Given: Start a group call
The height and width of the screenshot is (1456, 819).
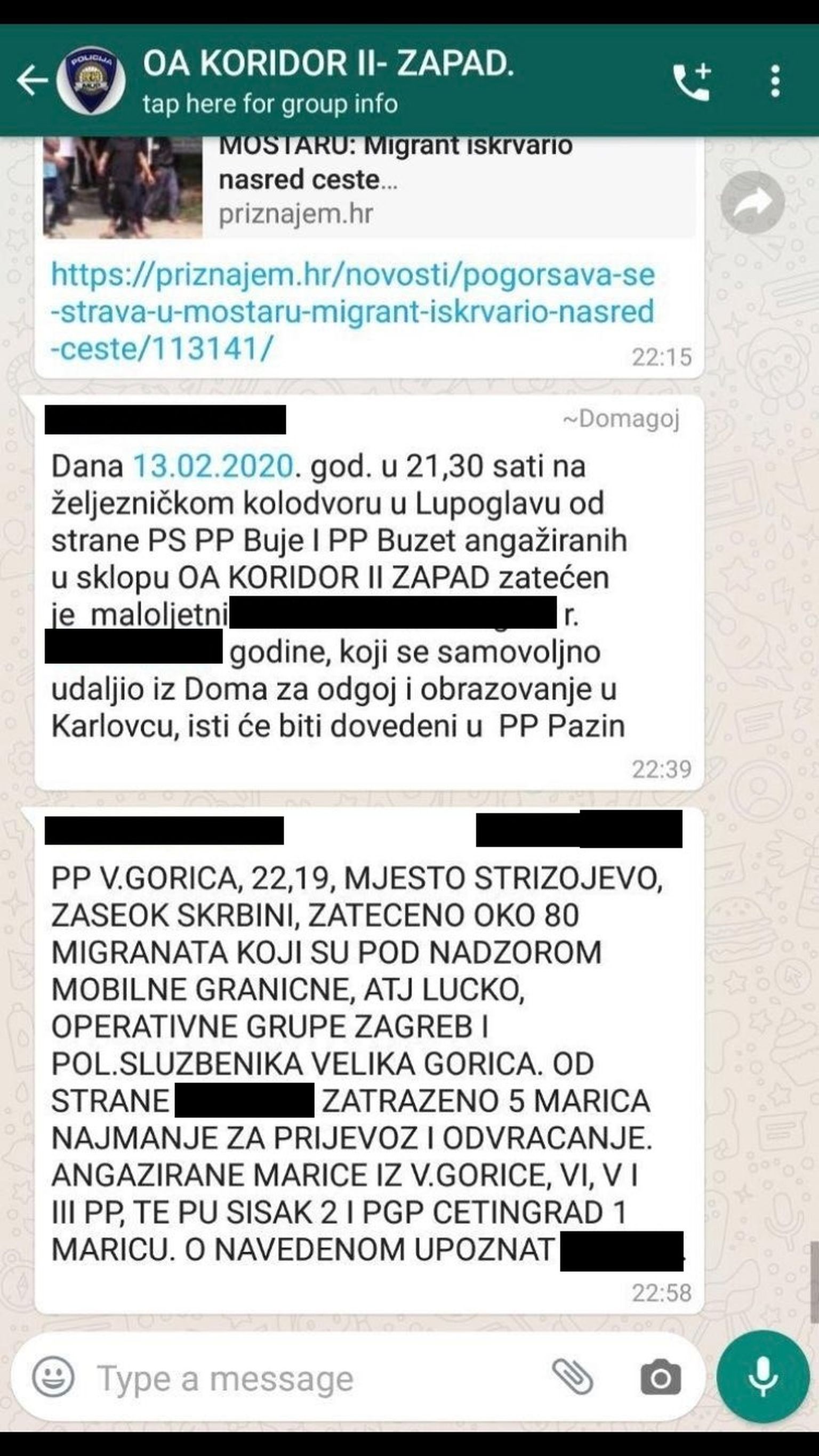Looking at the screenshot, I should [x=691, y=82].
